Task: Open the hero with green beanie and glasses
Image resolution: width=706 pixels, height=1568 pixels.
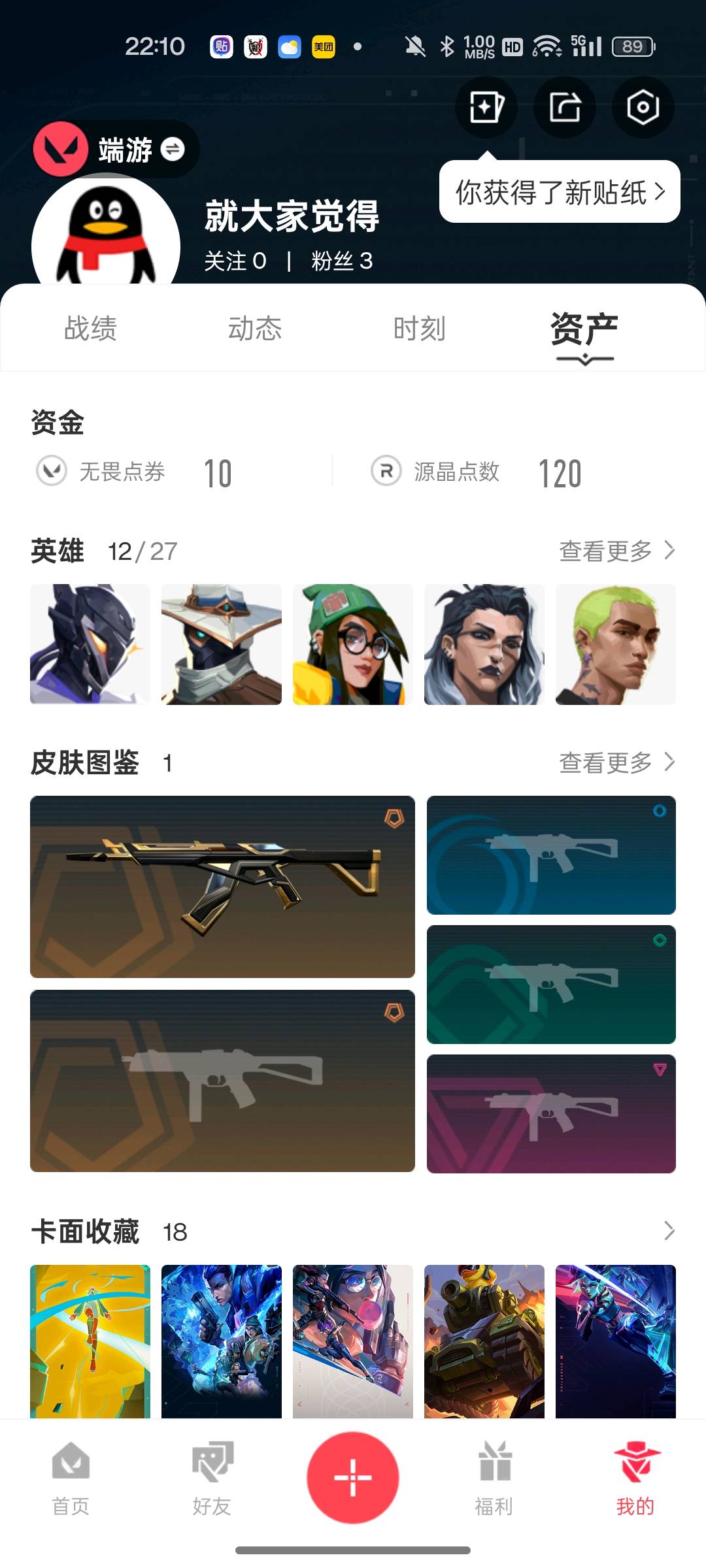Action: tap(353, 644)
